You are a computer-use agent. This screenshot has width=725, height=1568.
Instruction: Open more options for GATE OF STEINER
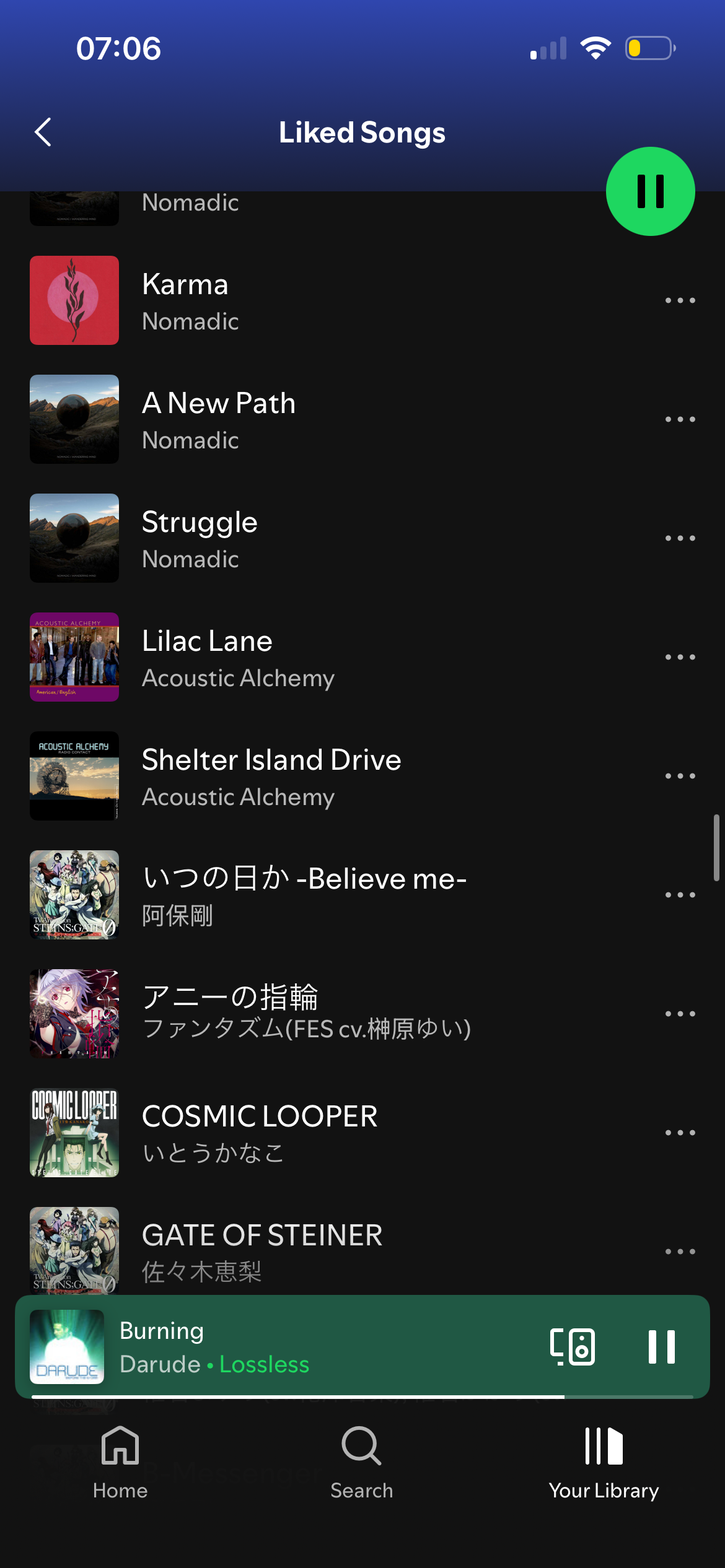(x=680, y=1252)
